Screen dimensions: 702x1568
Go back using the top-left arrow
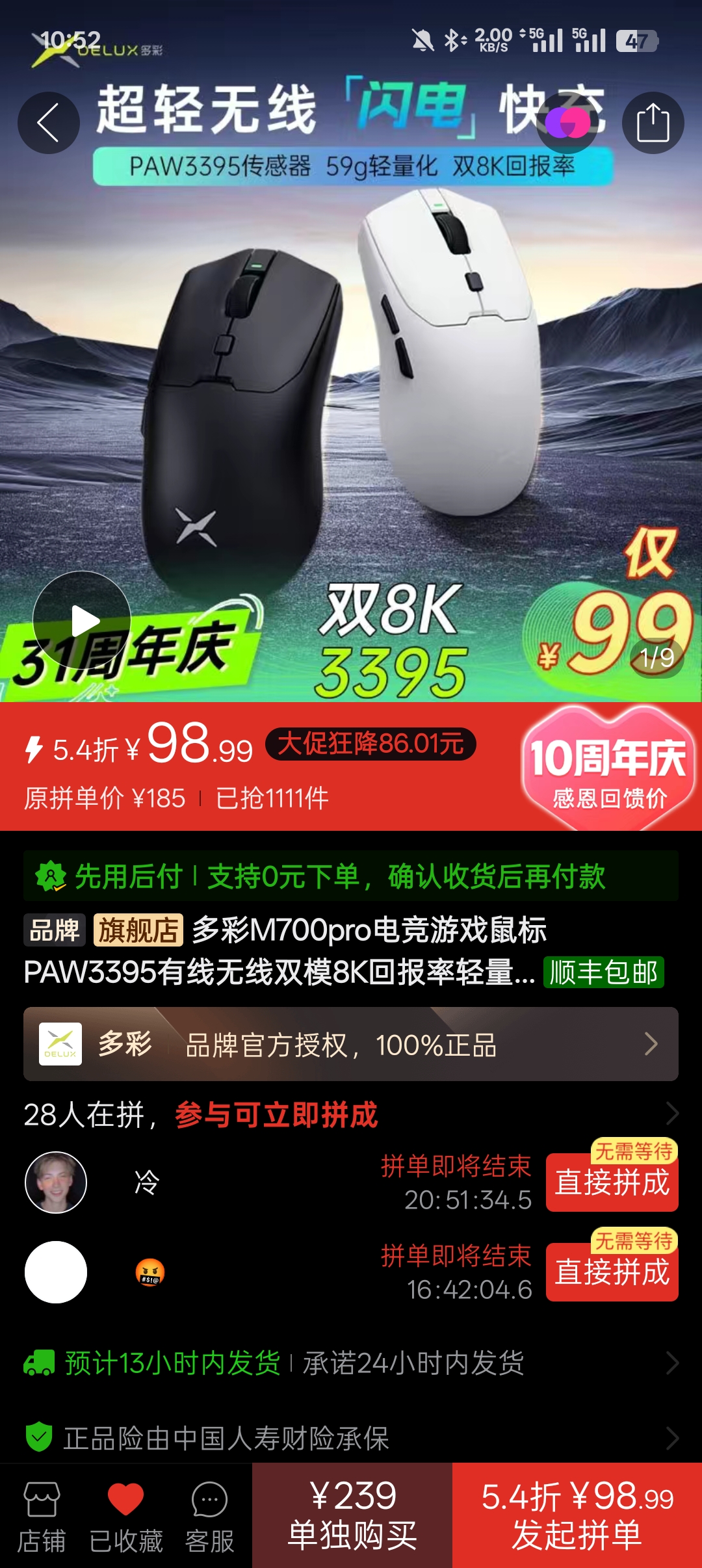pyautogui.click(x=49, y=123)
